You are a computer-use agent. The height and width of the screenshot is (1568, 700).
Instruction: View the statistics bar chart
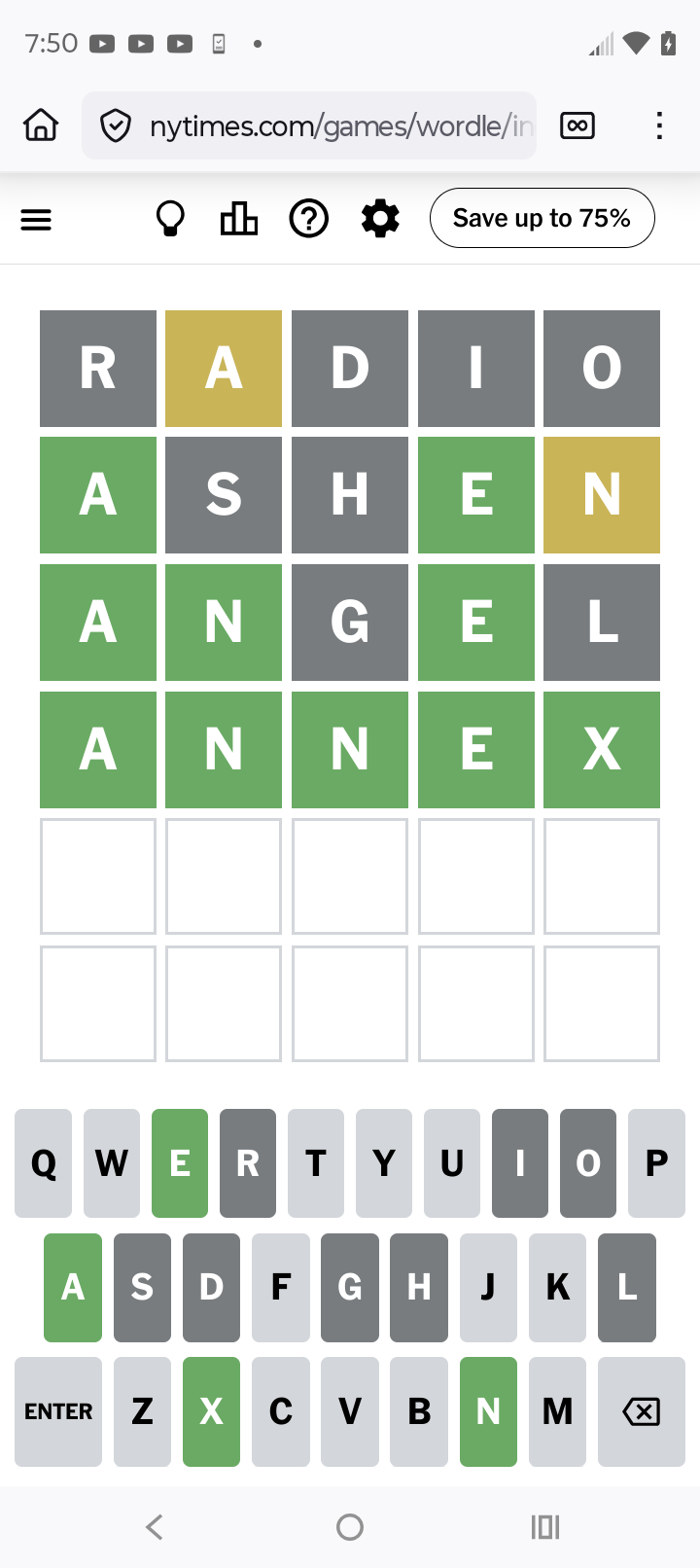coord(239,219)
